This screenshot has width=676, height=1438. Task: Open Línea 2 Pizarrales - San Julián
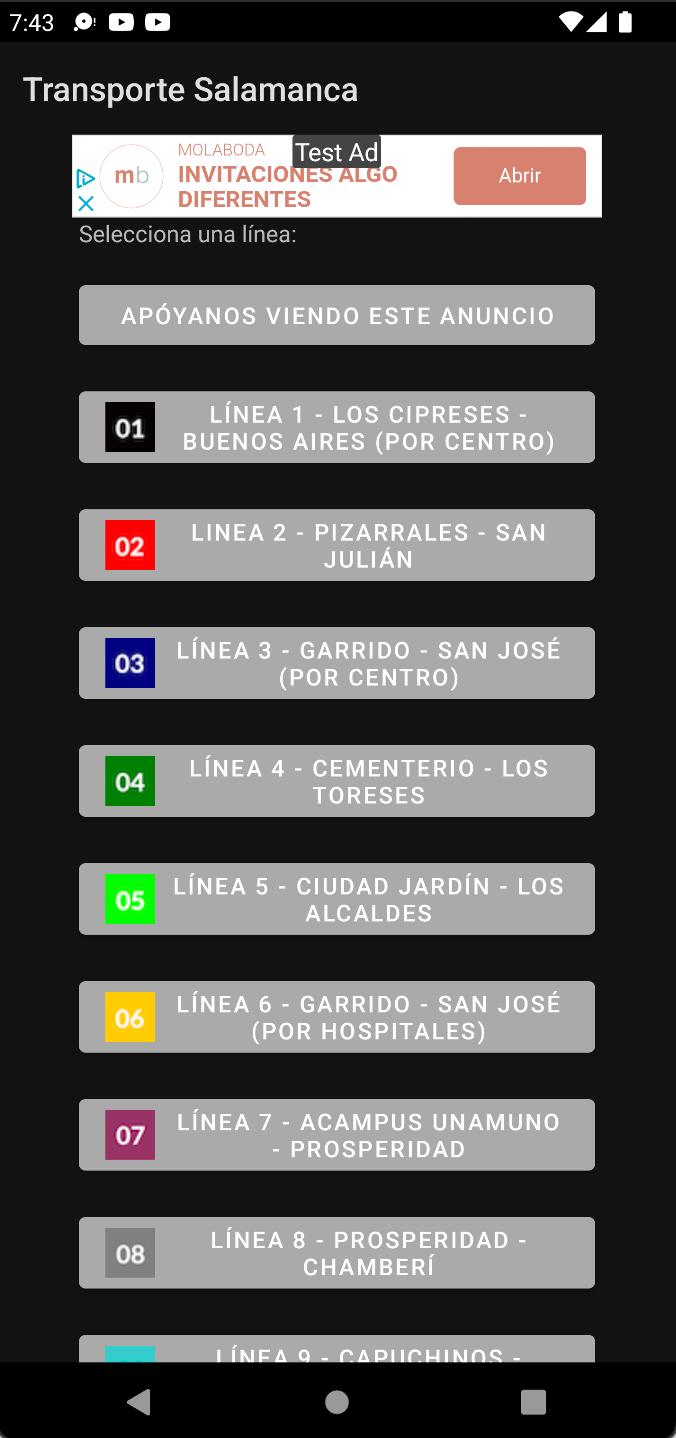[337, 545]
